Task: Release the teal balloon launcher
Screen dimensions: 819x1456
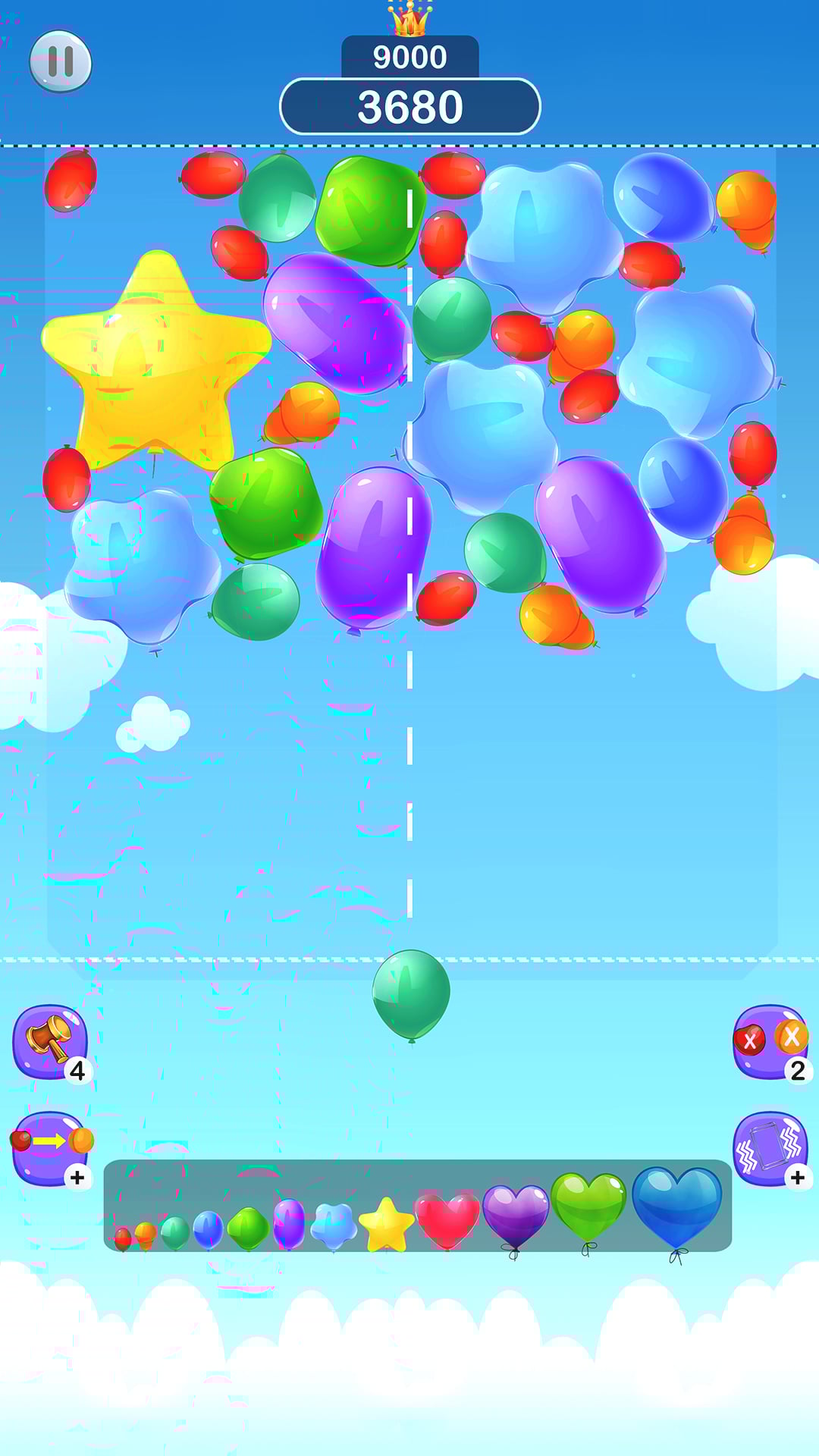Action: [x=411, y=994]
